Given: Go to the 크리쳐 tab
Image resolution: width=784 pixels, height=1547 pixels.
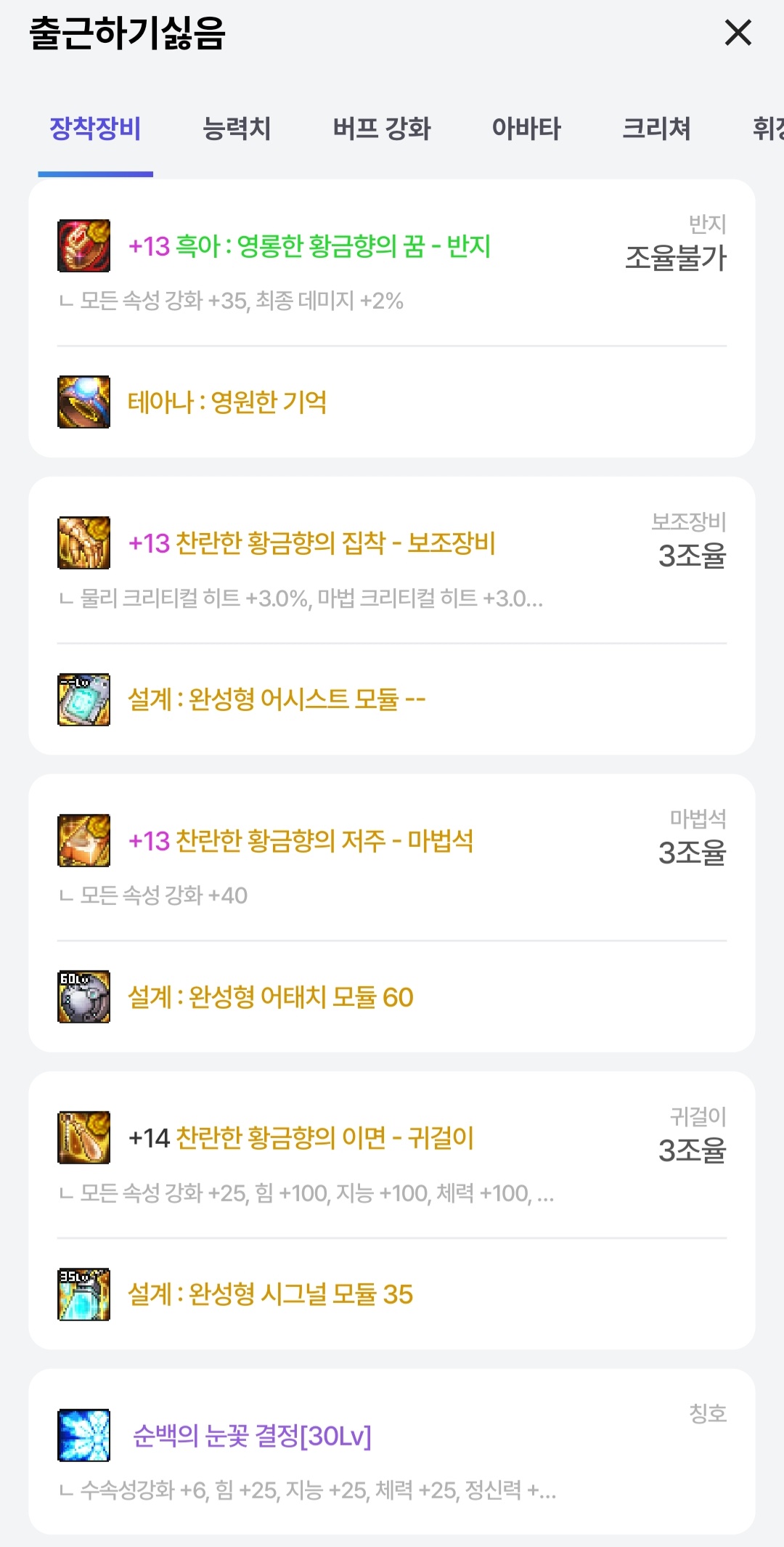Looking at the screenshot, I should (x=657, y=129).
